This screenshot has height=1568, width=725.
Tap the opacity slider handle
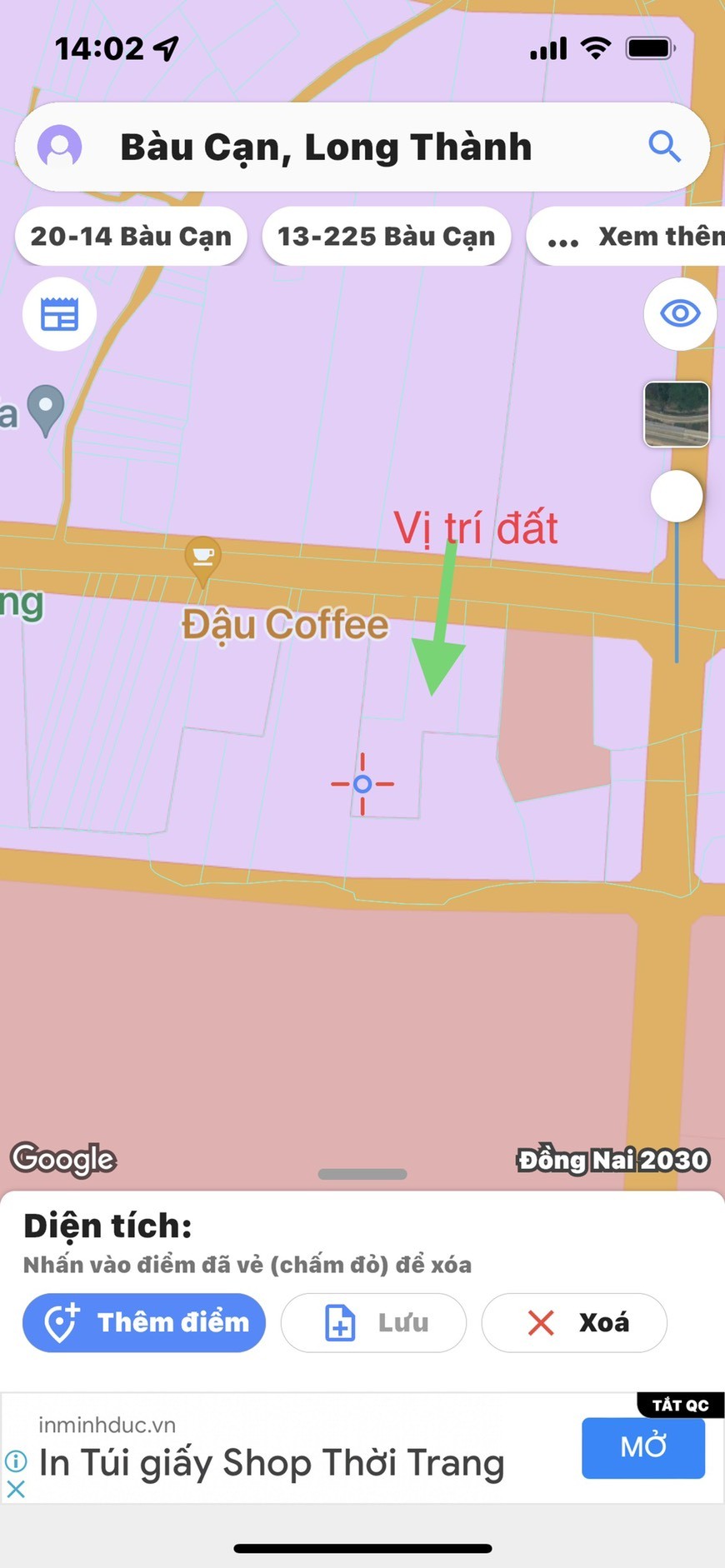(x=676, y=496)
